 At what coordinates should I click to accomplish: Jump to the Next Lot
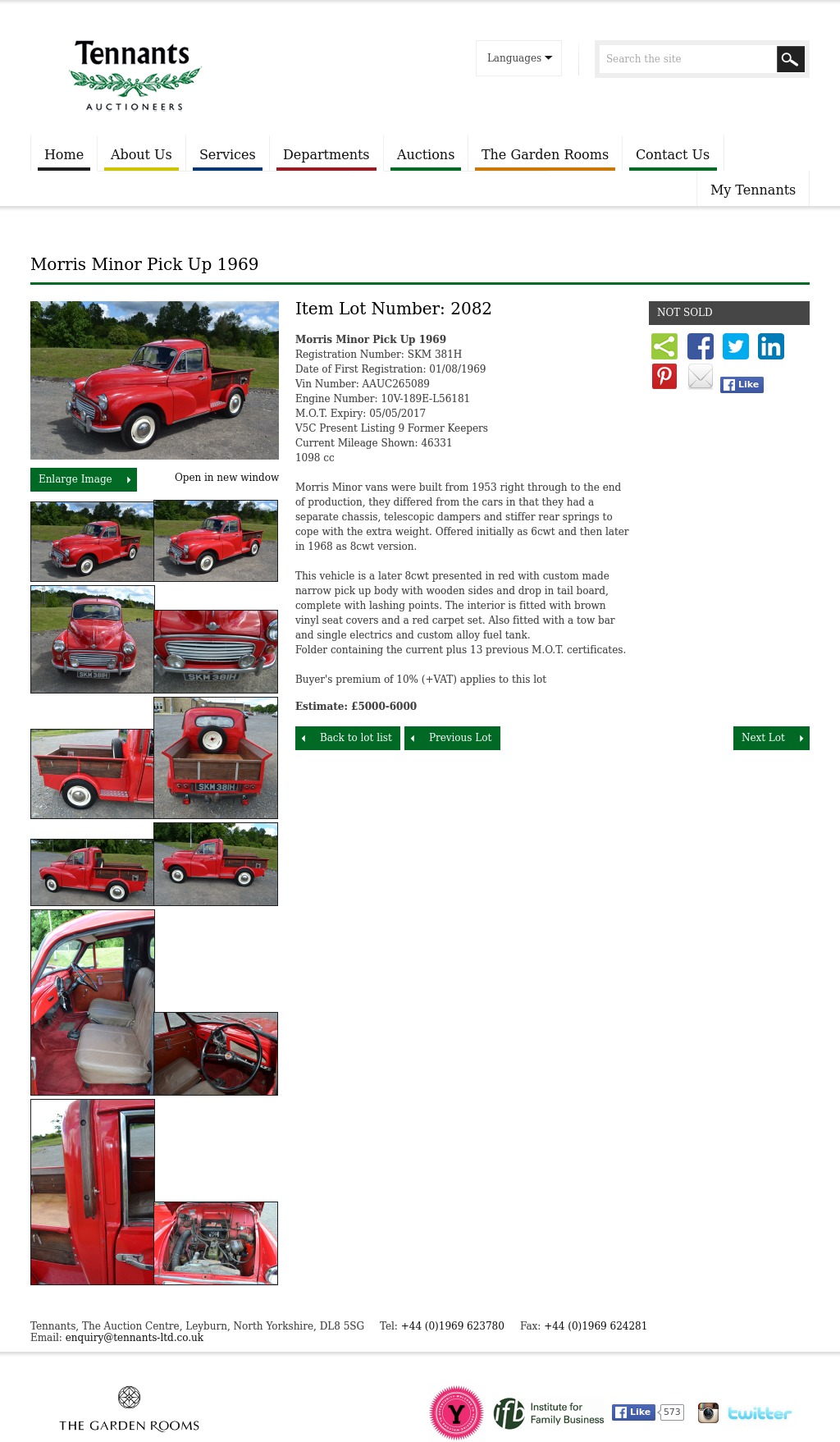pyautogui.click(x=771, y=738)
